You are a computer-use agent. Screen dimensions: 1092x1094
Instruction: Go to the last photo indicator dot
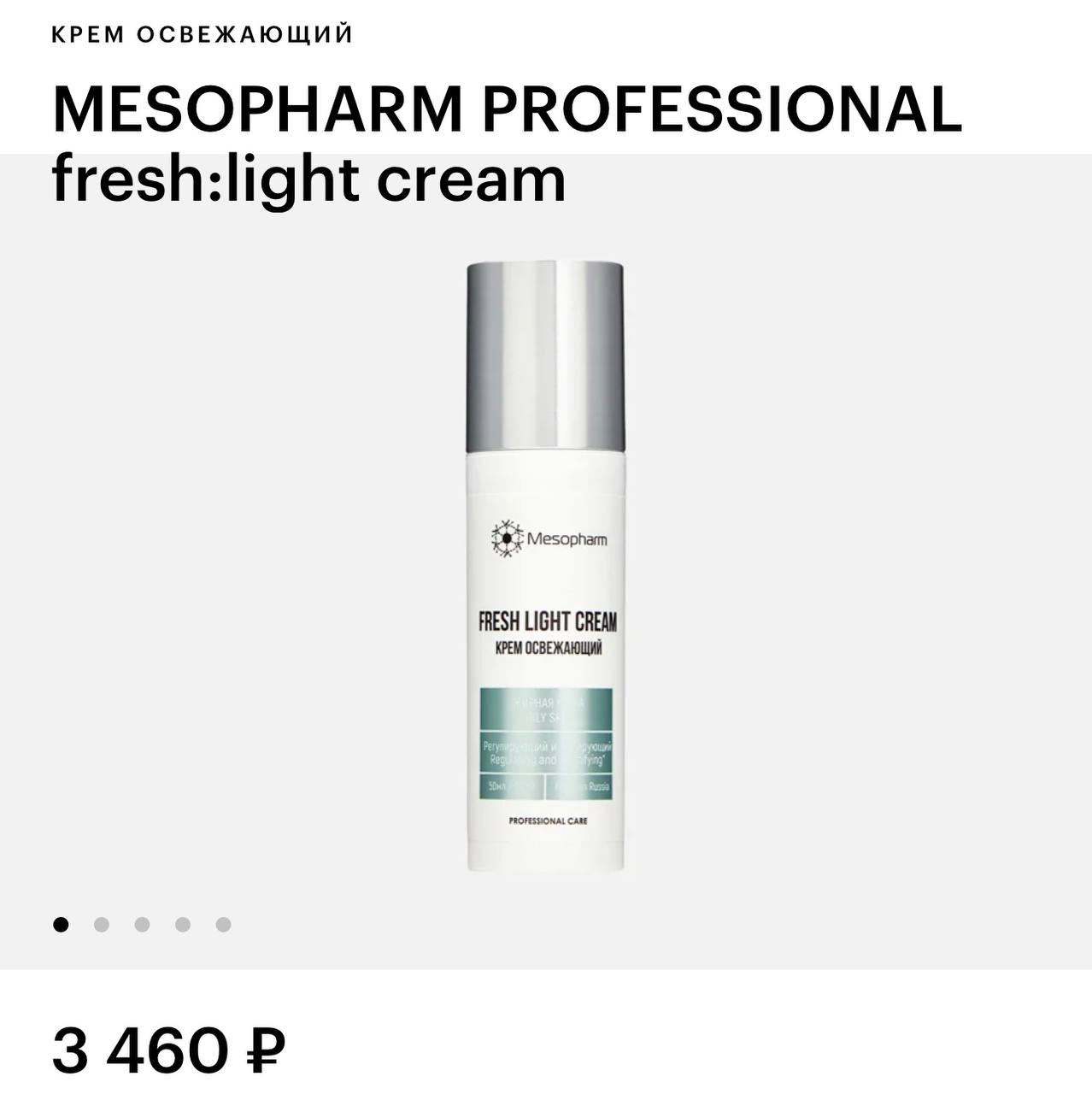[223, 924]
